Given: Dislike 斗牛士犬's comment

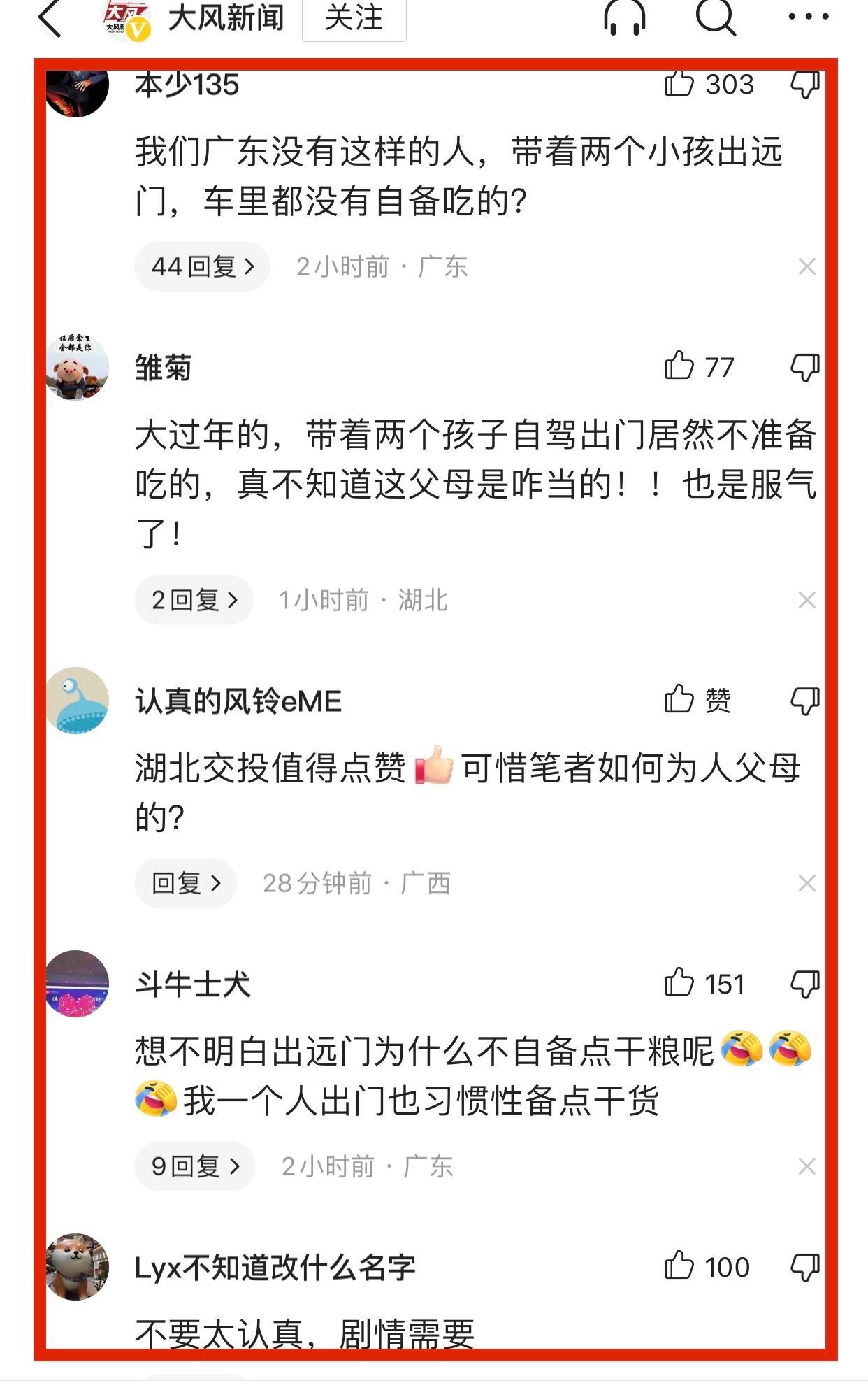Looking at the screenshot, I should click(804, 984).
